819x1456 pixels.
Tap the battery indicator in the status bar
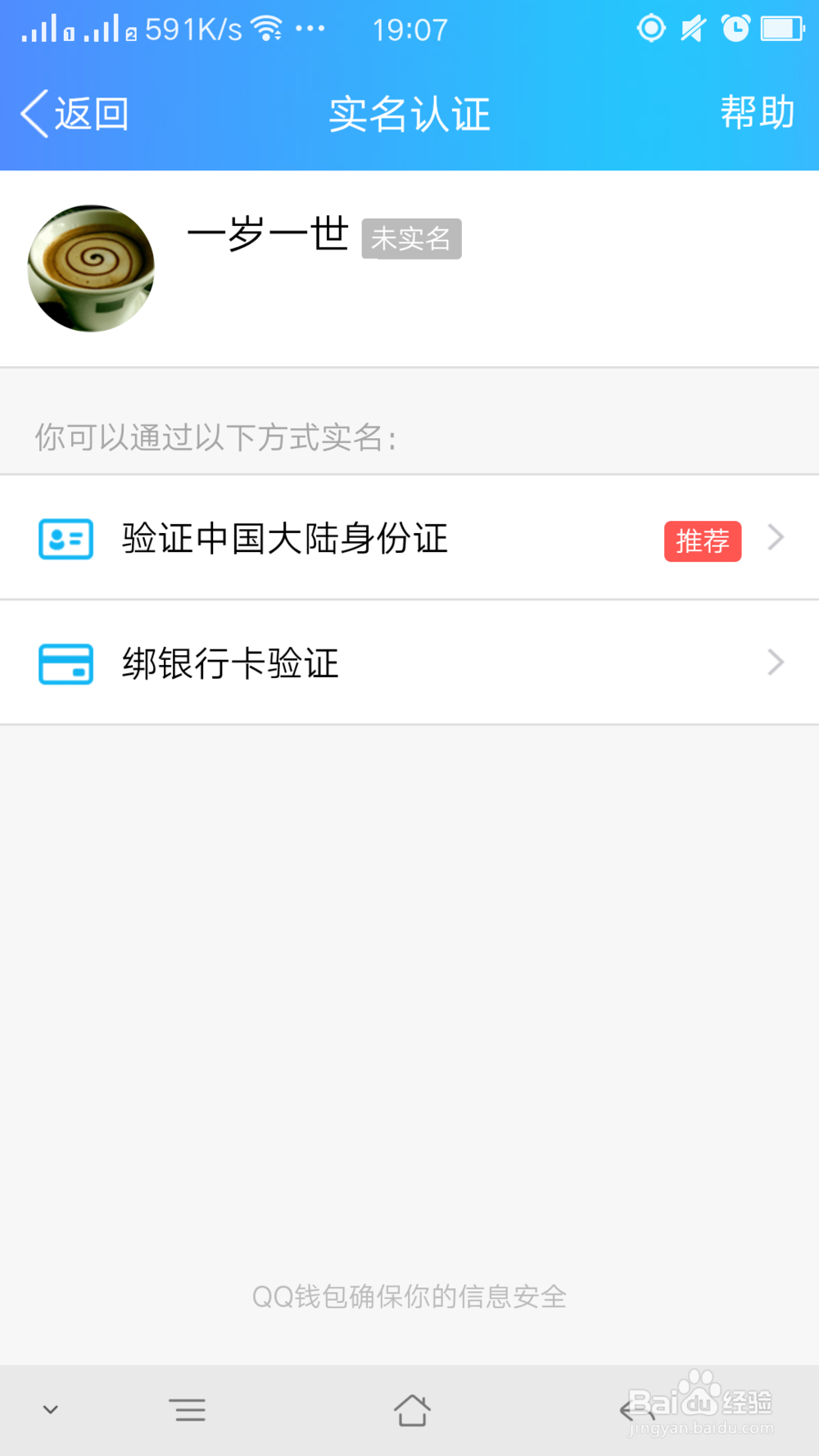click(x=778, y=27)
